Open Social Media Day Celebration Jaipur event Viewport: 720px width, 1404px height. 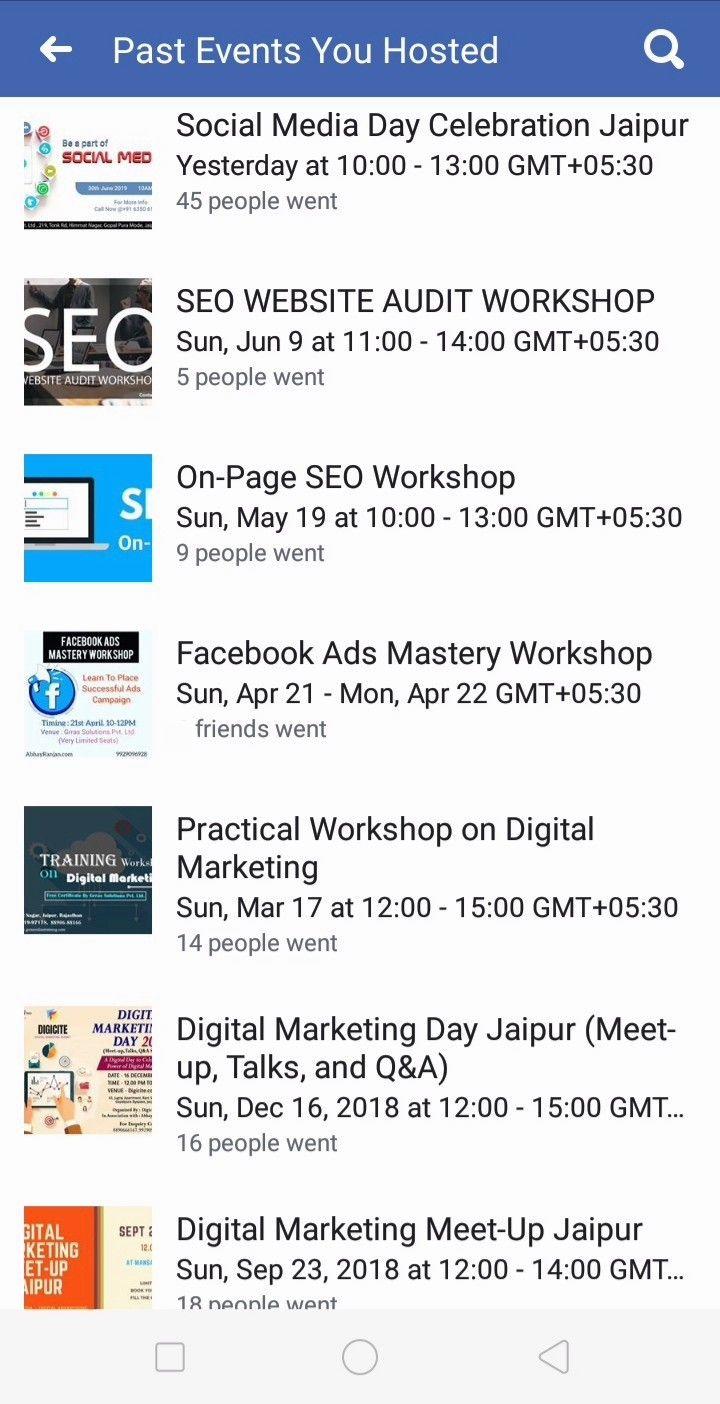360,165
